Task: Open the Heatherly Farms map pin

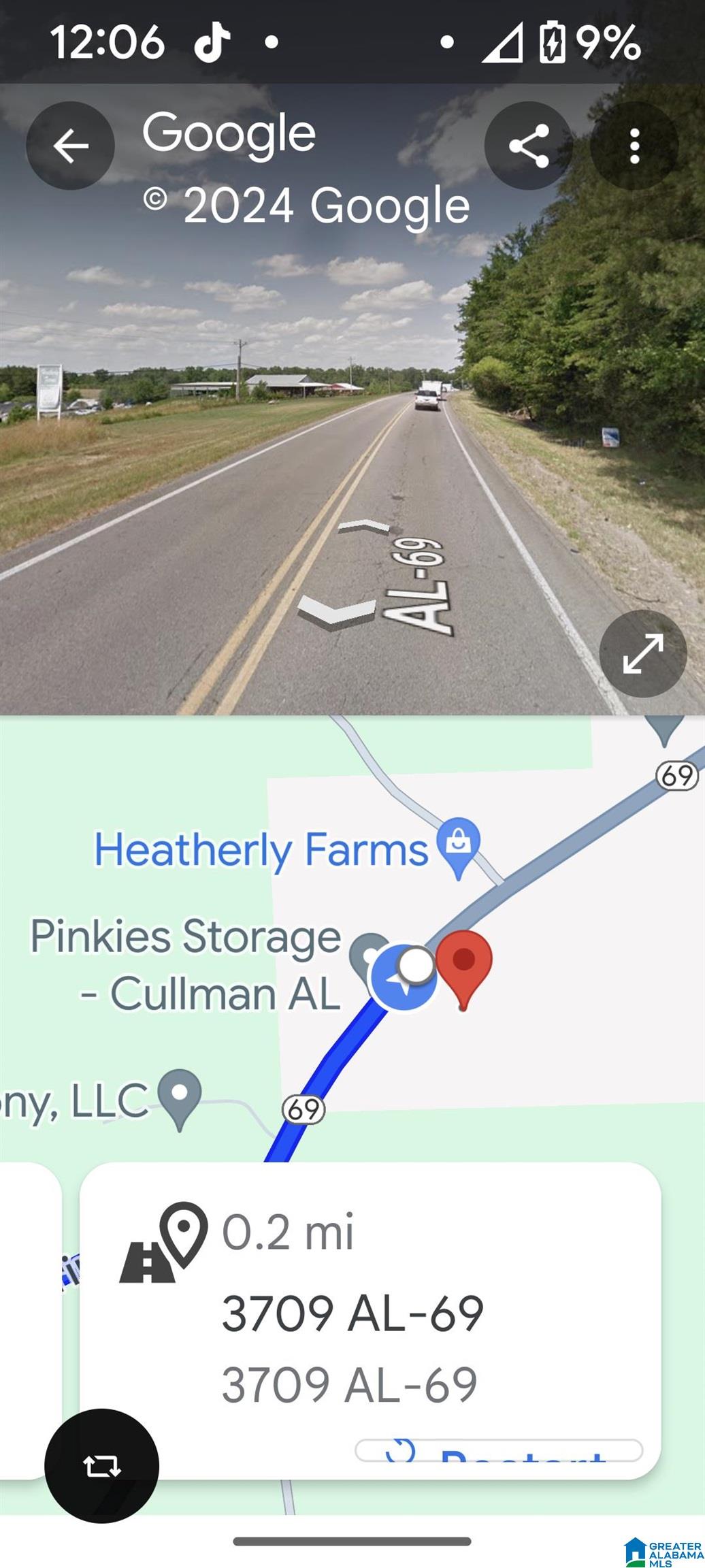Action: (x=459, y=845)
